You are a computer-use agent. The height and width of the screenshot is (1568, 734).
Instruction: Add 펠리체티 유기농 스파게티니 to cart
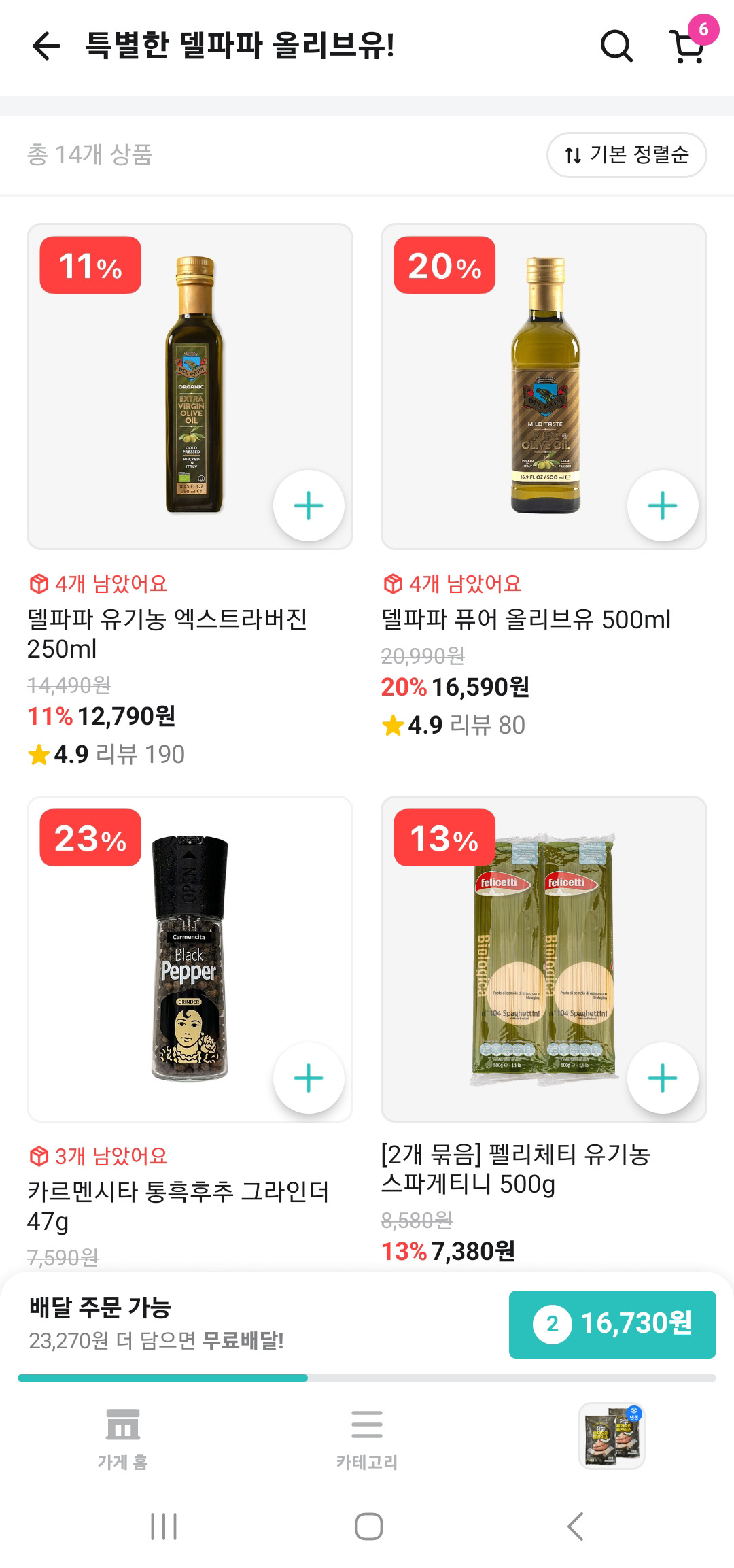coord(663,1078)
